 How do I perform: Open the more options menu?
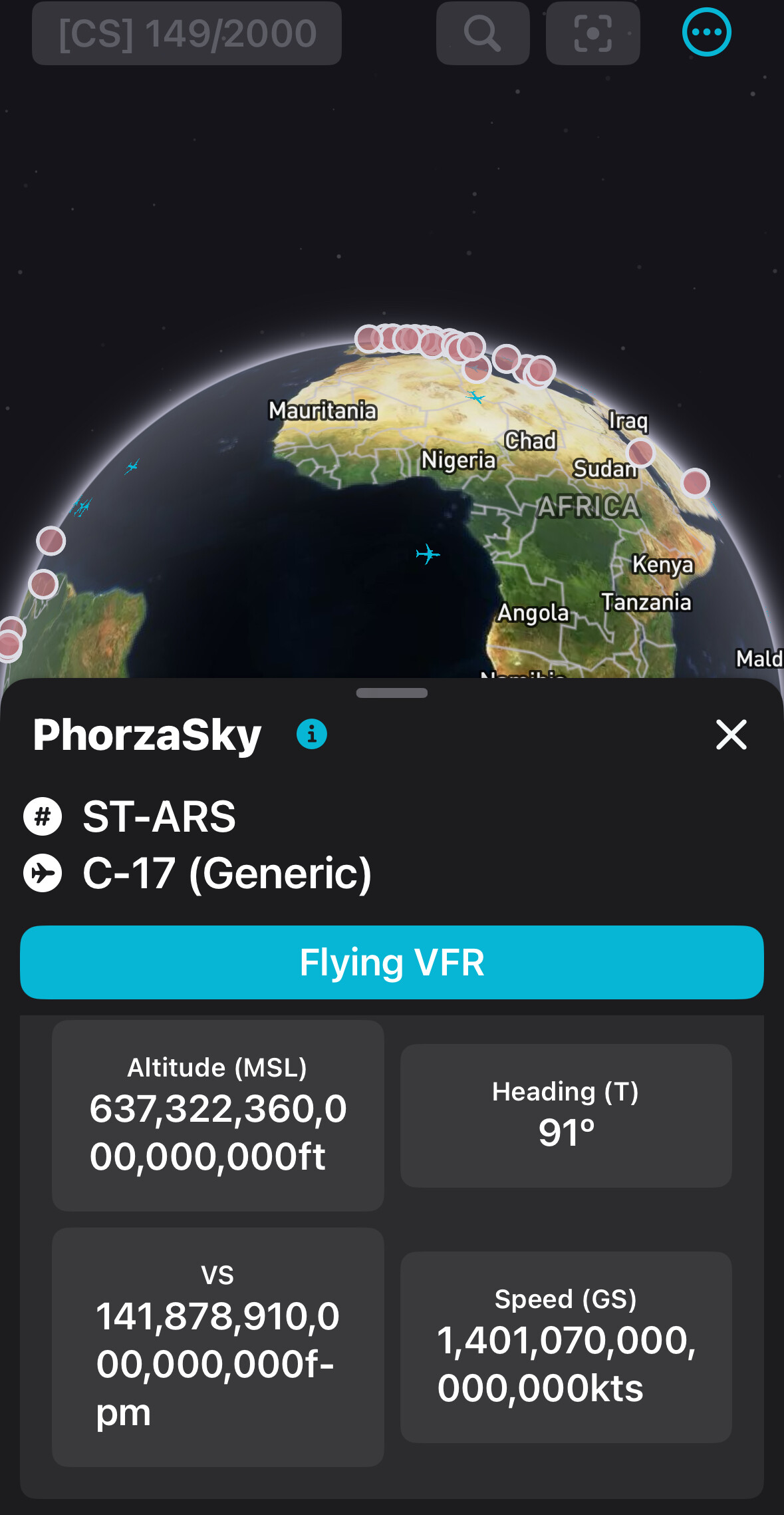(706, 32)
